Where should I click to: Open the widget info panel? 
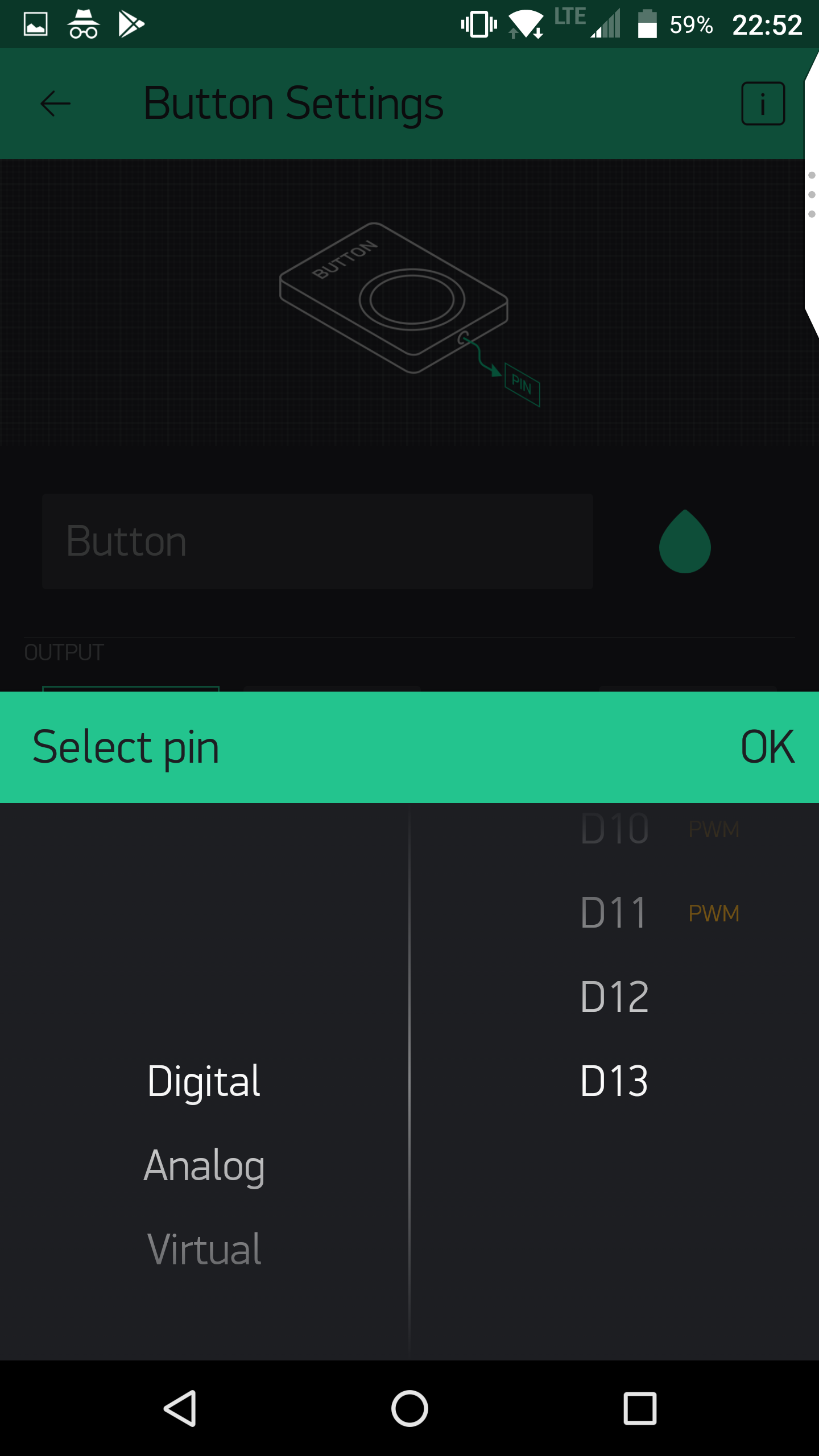point(762,104)
